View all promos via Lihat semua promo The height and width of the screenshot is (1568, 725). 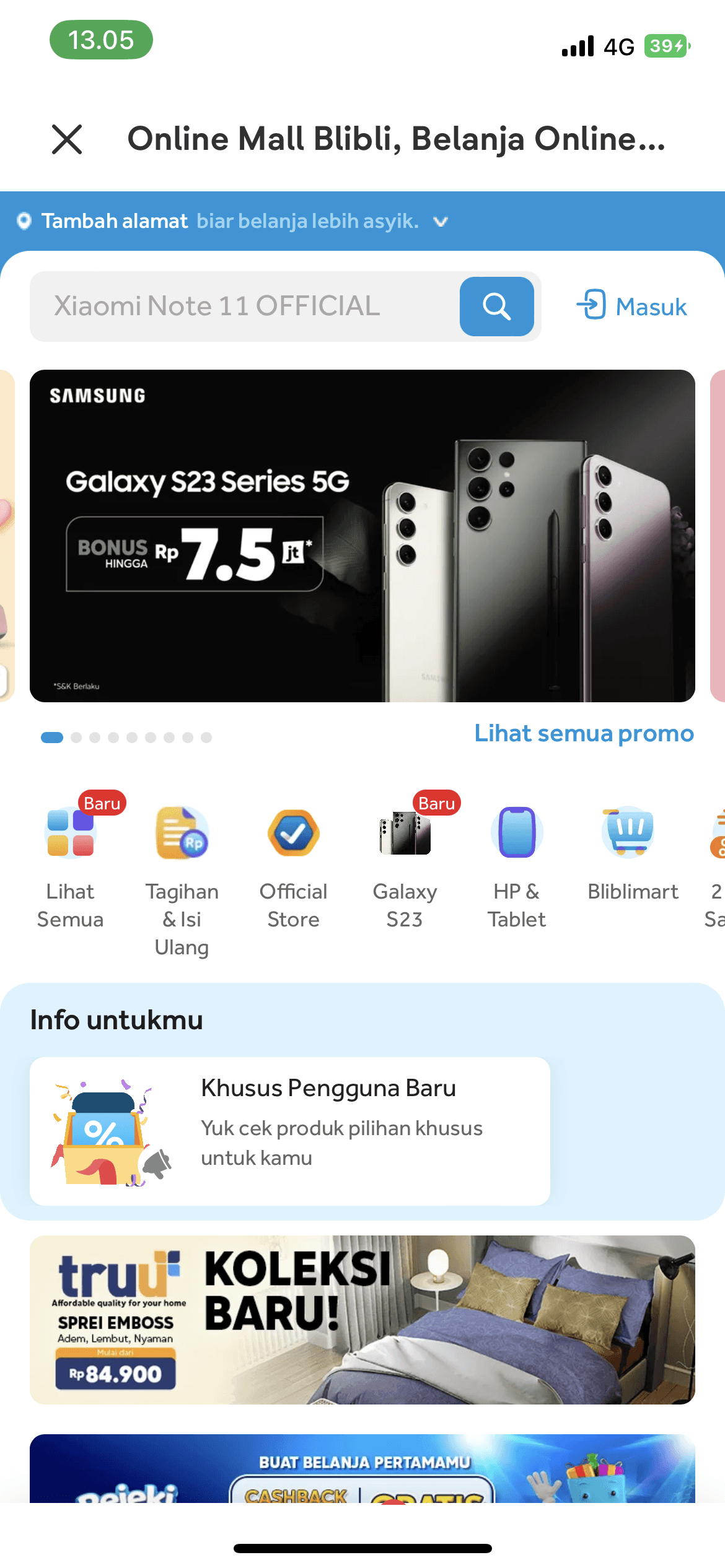pos(584,733)
